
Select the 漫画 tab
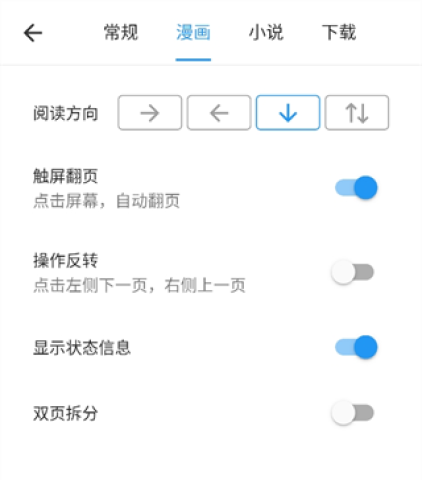click(193, 33)
